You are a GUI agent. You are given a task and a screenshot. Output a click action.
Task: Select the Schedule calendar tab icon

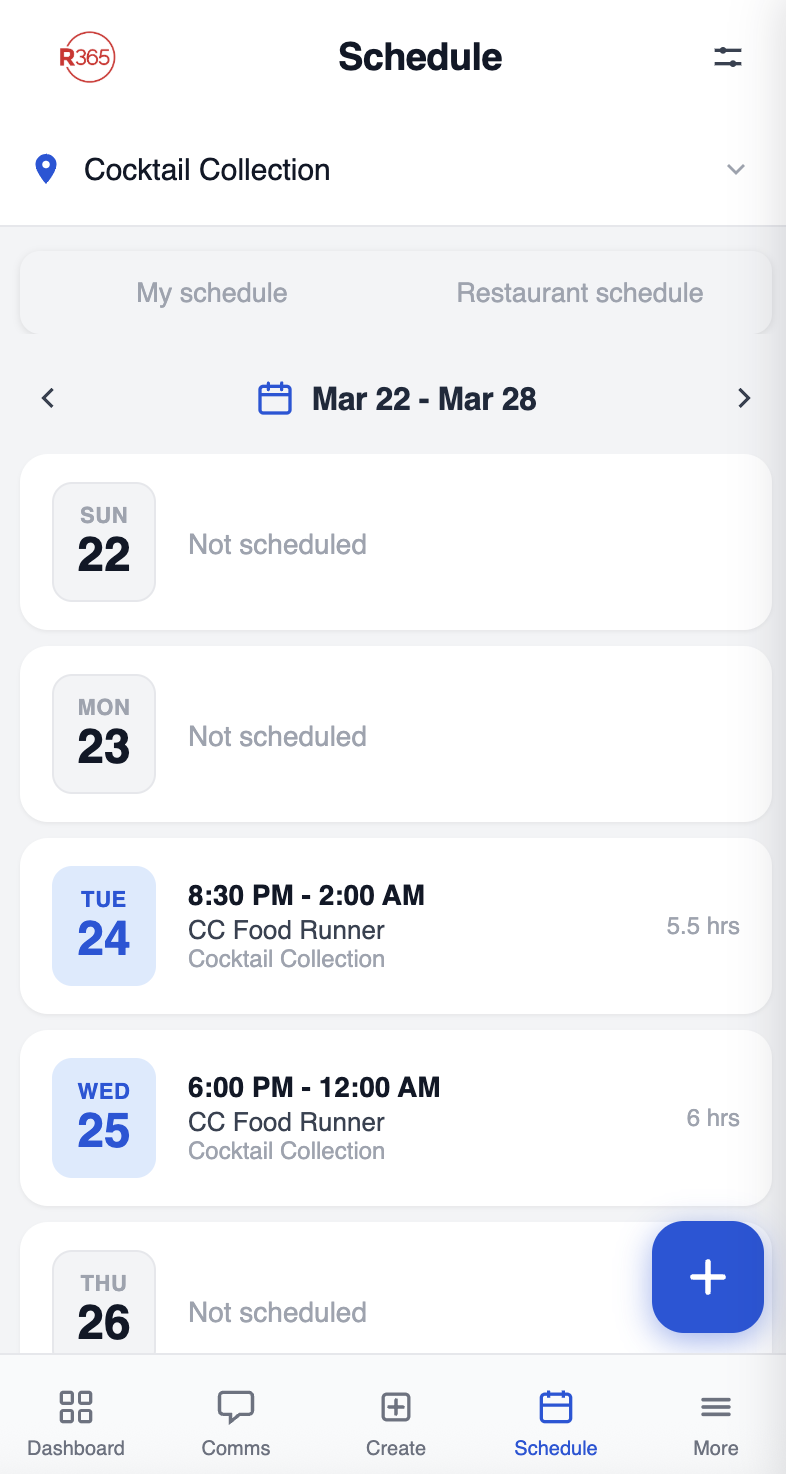tap(555, 1406)
